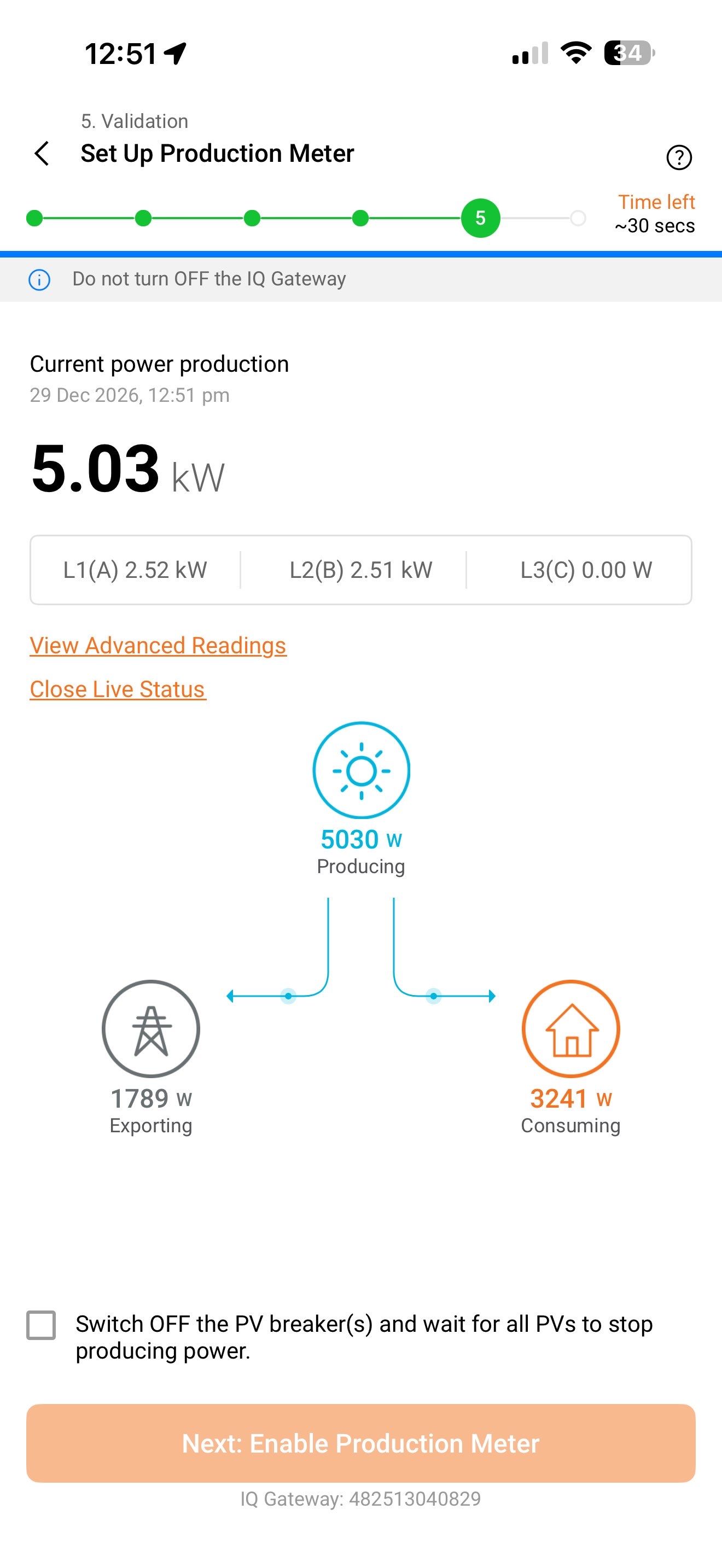Check the Switch OFF PV breaker(s) checkbox

point(42,1325)
